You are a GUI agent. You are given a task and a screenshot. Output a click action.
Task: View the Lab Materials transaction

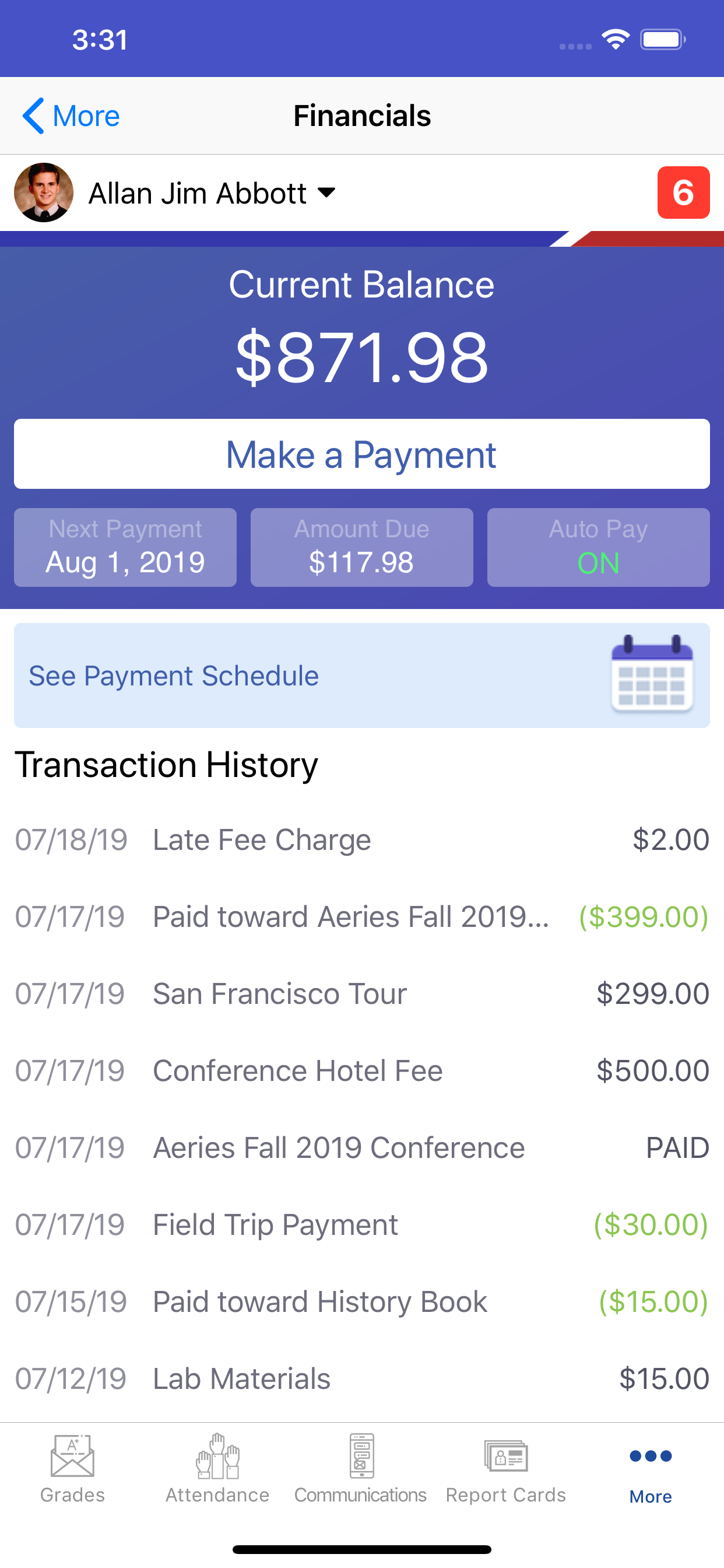(362, 1378)
